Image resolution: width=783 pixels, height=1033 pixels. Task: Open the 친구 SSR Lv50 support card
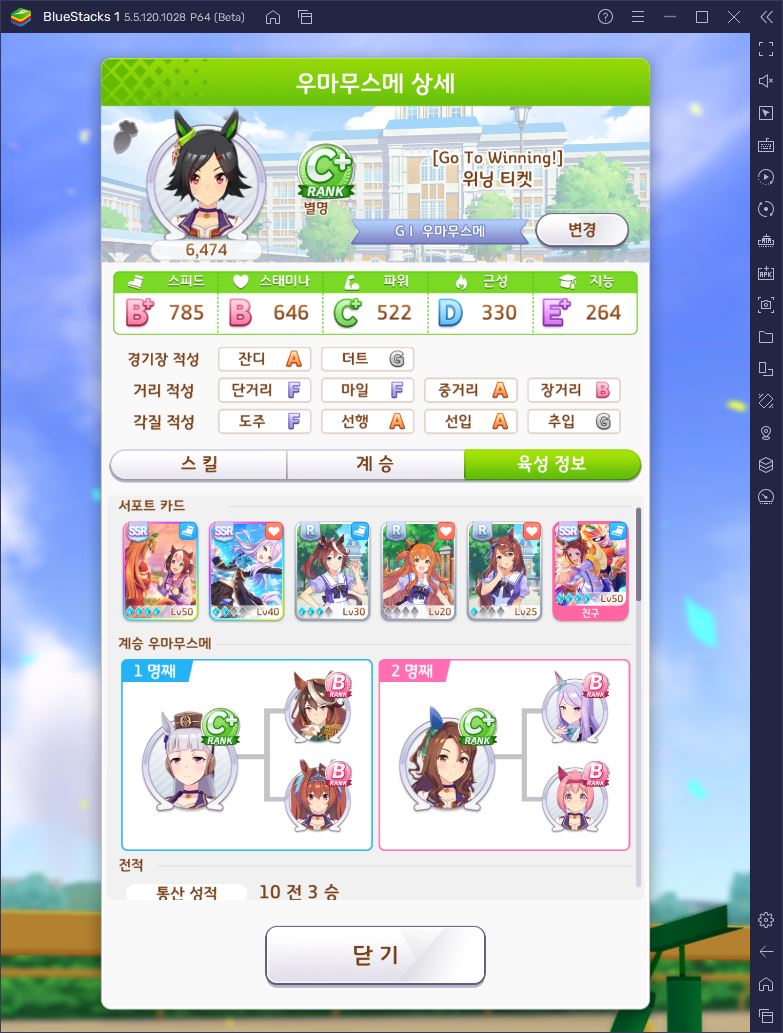pos(590,571)
